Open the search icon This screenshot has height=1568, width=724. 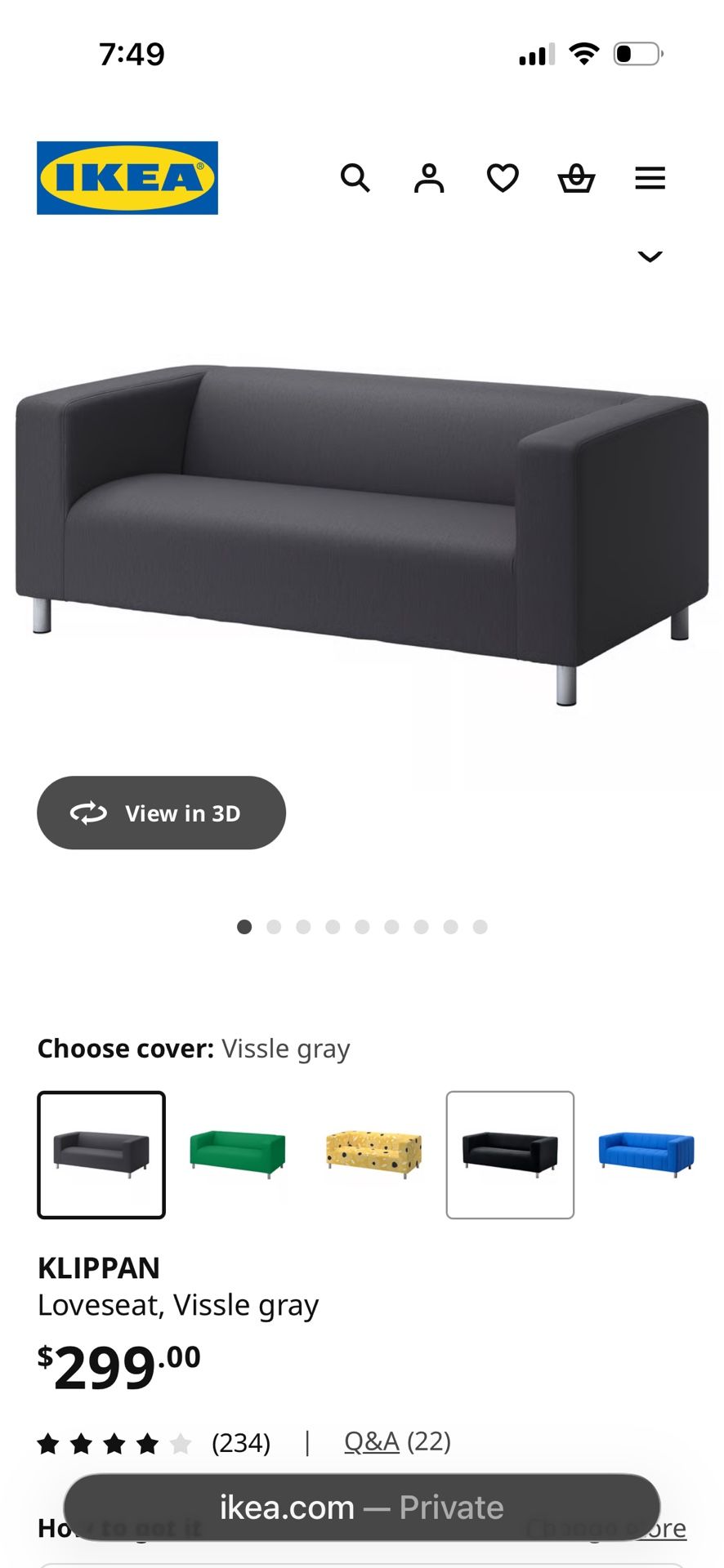(x=356, y=178)
